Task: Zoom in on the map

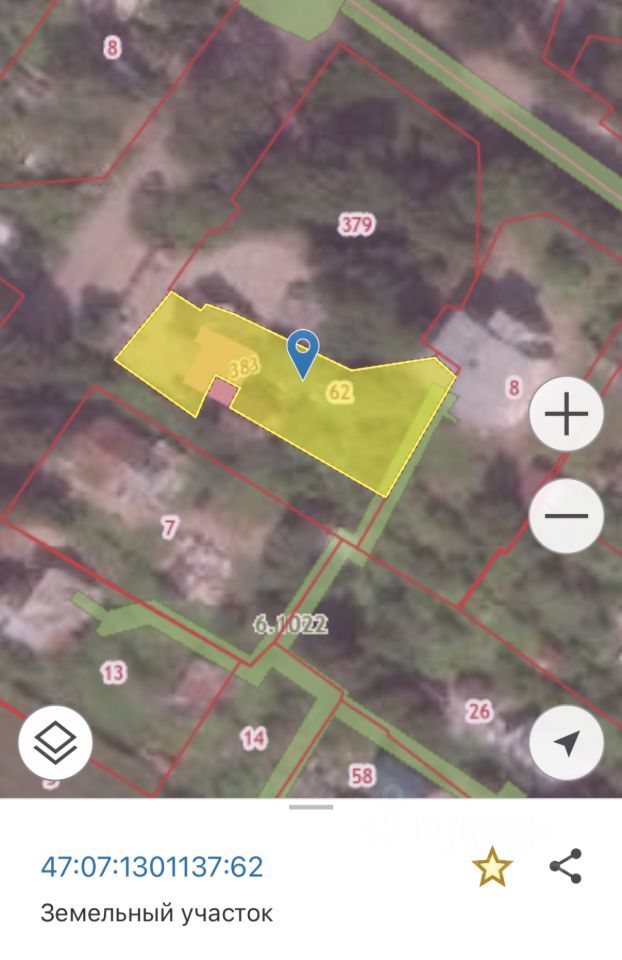Action: coord(566,414)
